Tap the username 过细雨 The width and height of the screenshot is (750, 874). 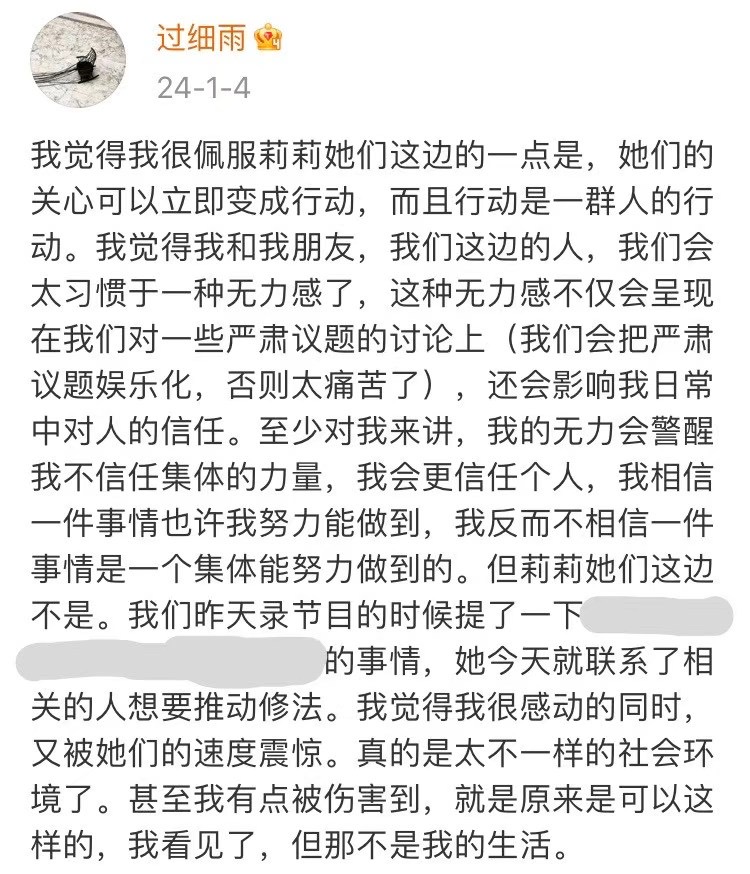pos(203,37)
